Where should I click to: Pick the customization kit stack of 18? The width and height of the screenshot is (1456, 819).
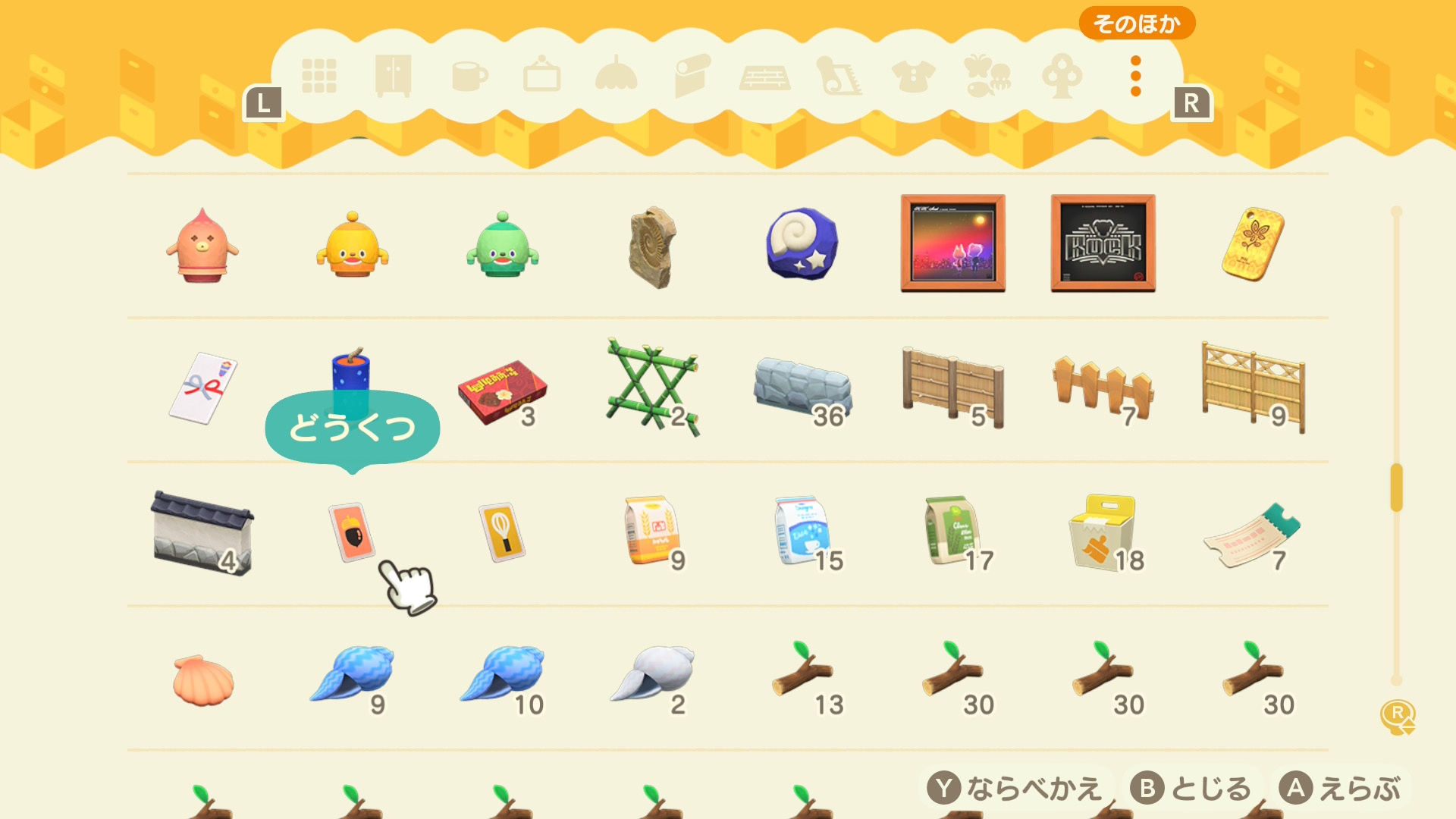(x=1104, y=532)
